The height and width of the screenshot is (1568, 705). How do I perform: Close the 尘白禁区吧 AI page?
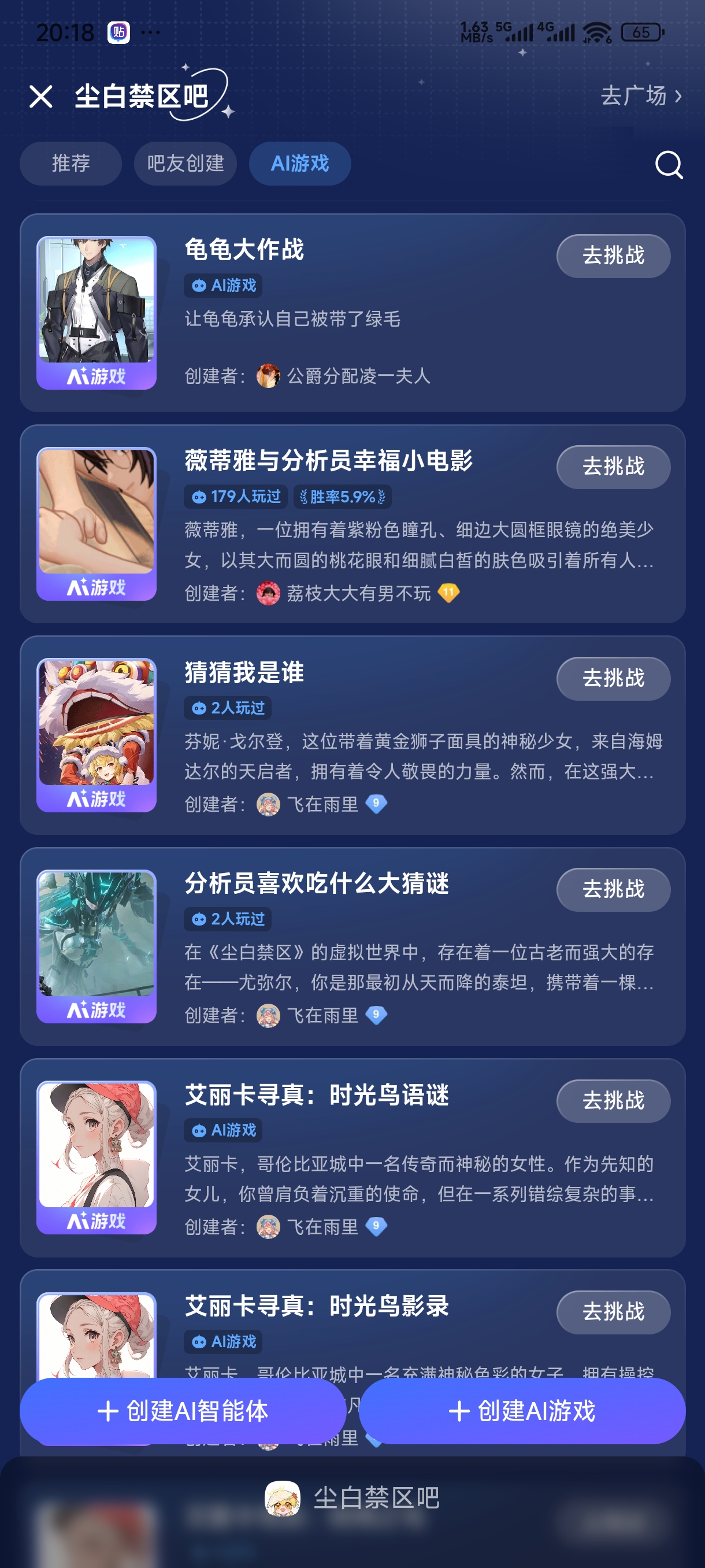[x=41, y=96]
